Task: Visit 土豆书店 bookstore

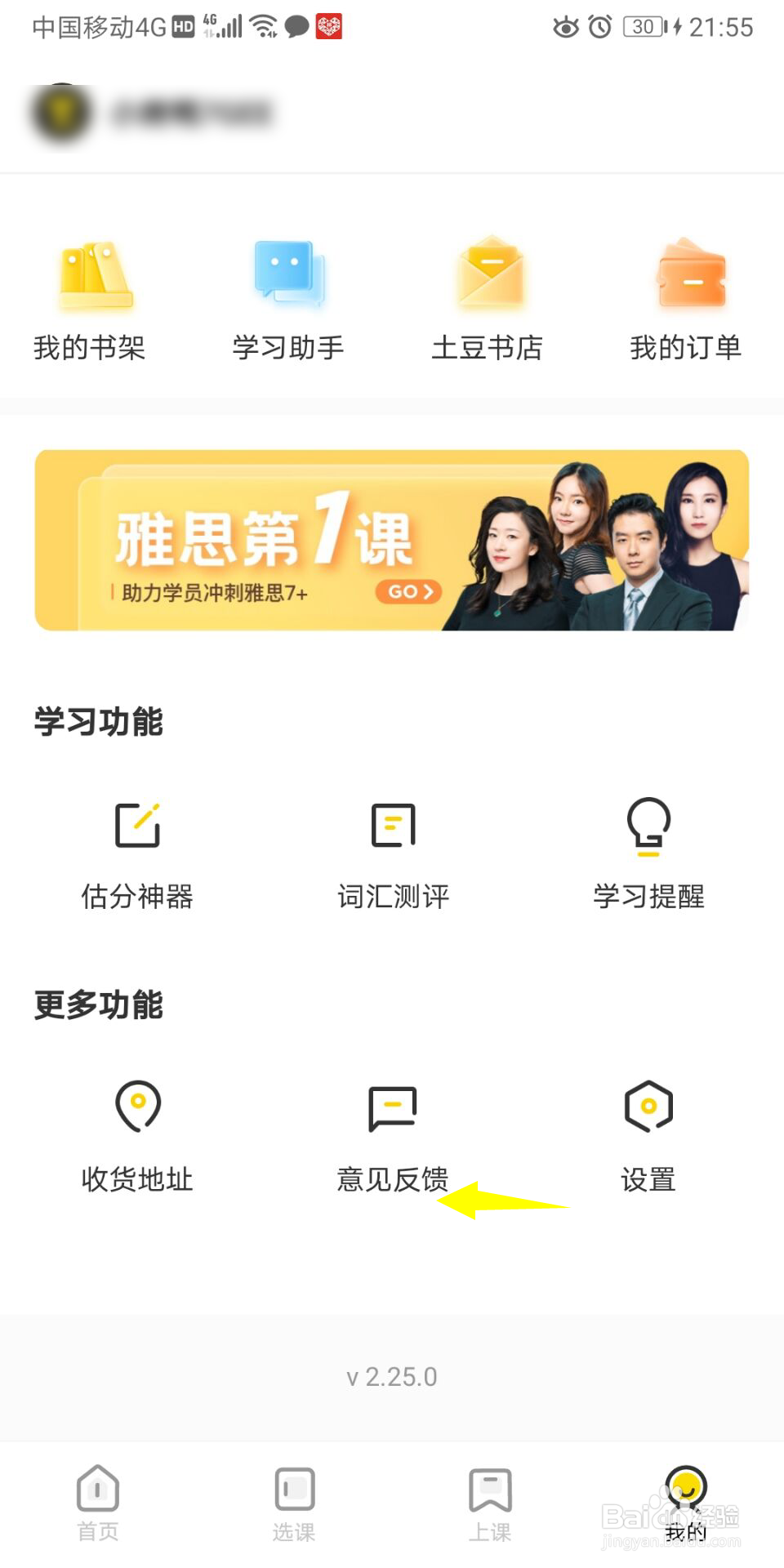Action: 488,301
